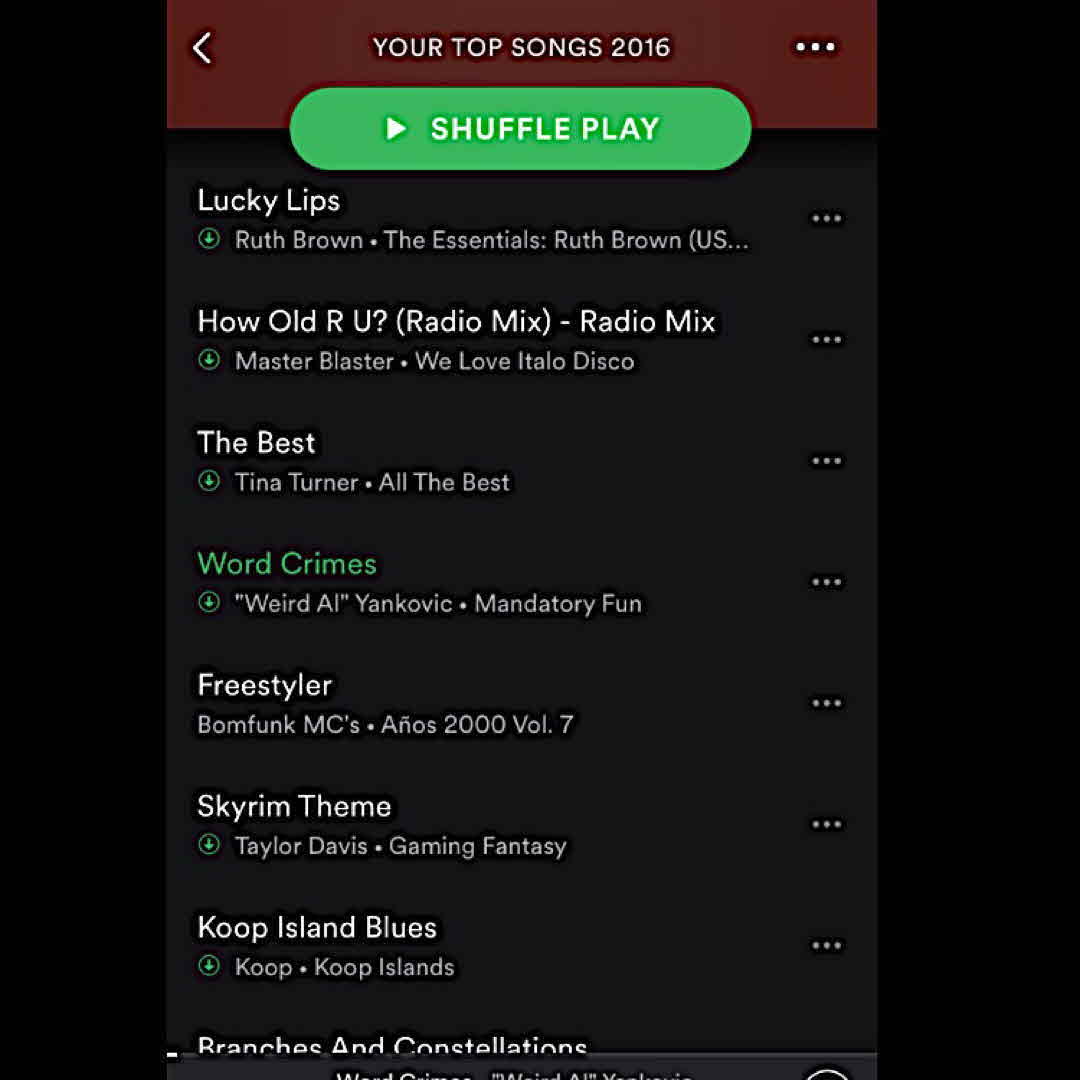Open the playlist overflow menu
The width and height of the screenshot is (1080, 1080).
click(x=815, y=47)
